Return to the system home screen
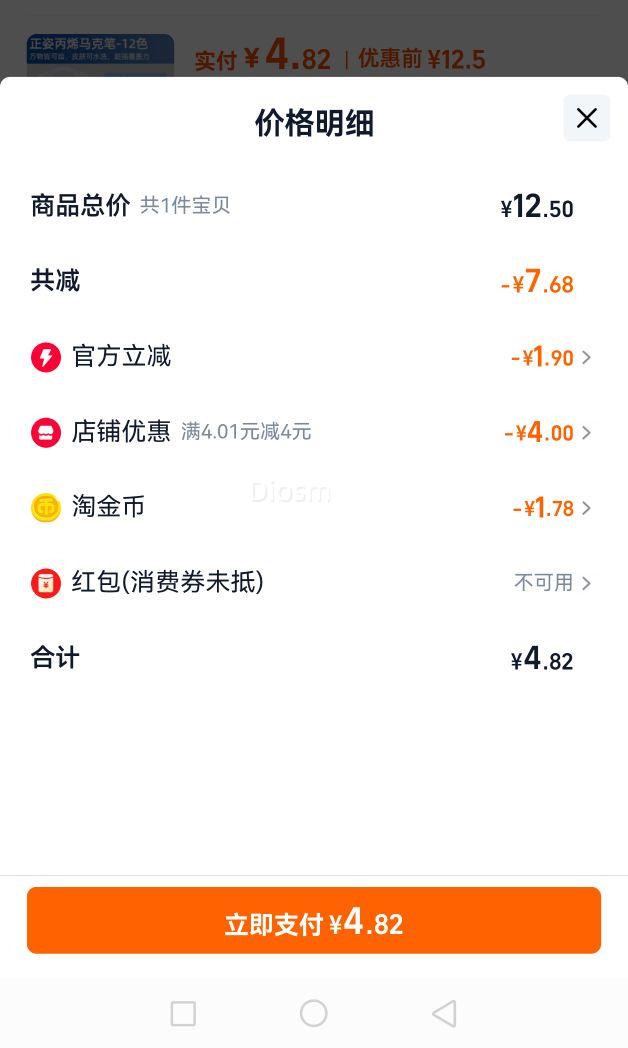This screenshot has width=628, height=1048. click(313, 1013)
